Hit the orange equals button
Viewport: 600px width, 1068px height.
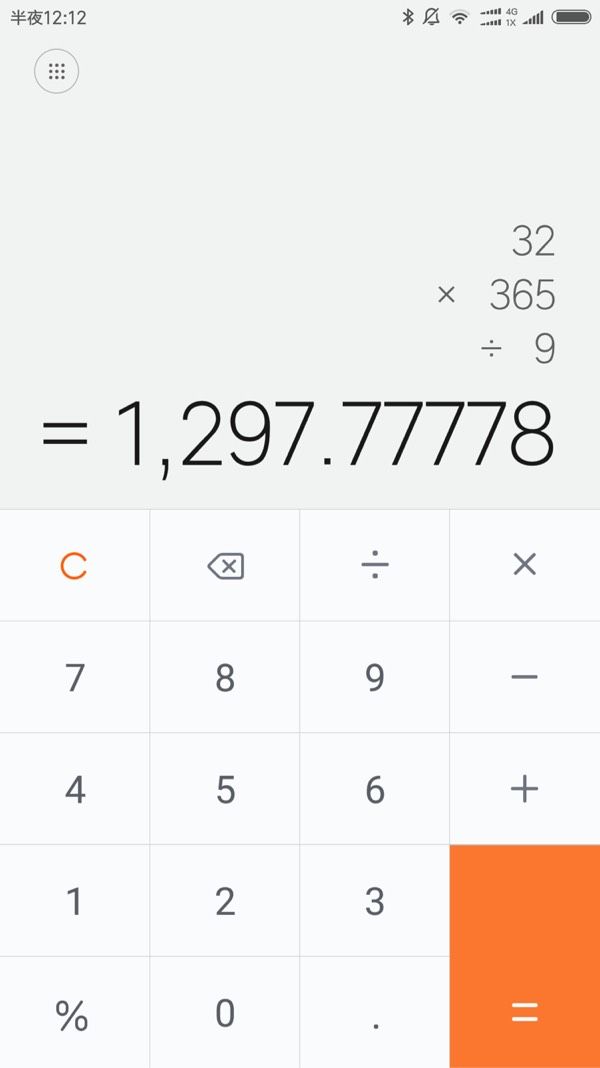pos(525,956)
